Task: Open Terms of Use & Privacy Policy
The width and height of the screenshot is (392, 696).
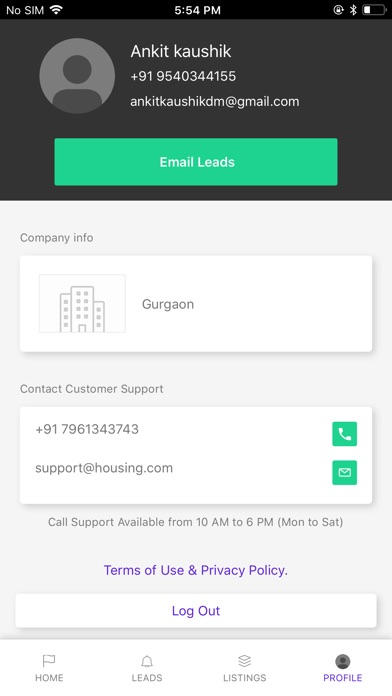Action: point(196,570)
